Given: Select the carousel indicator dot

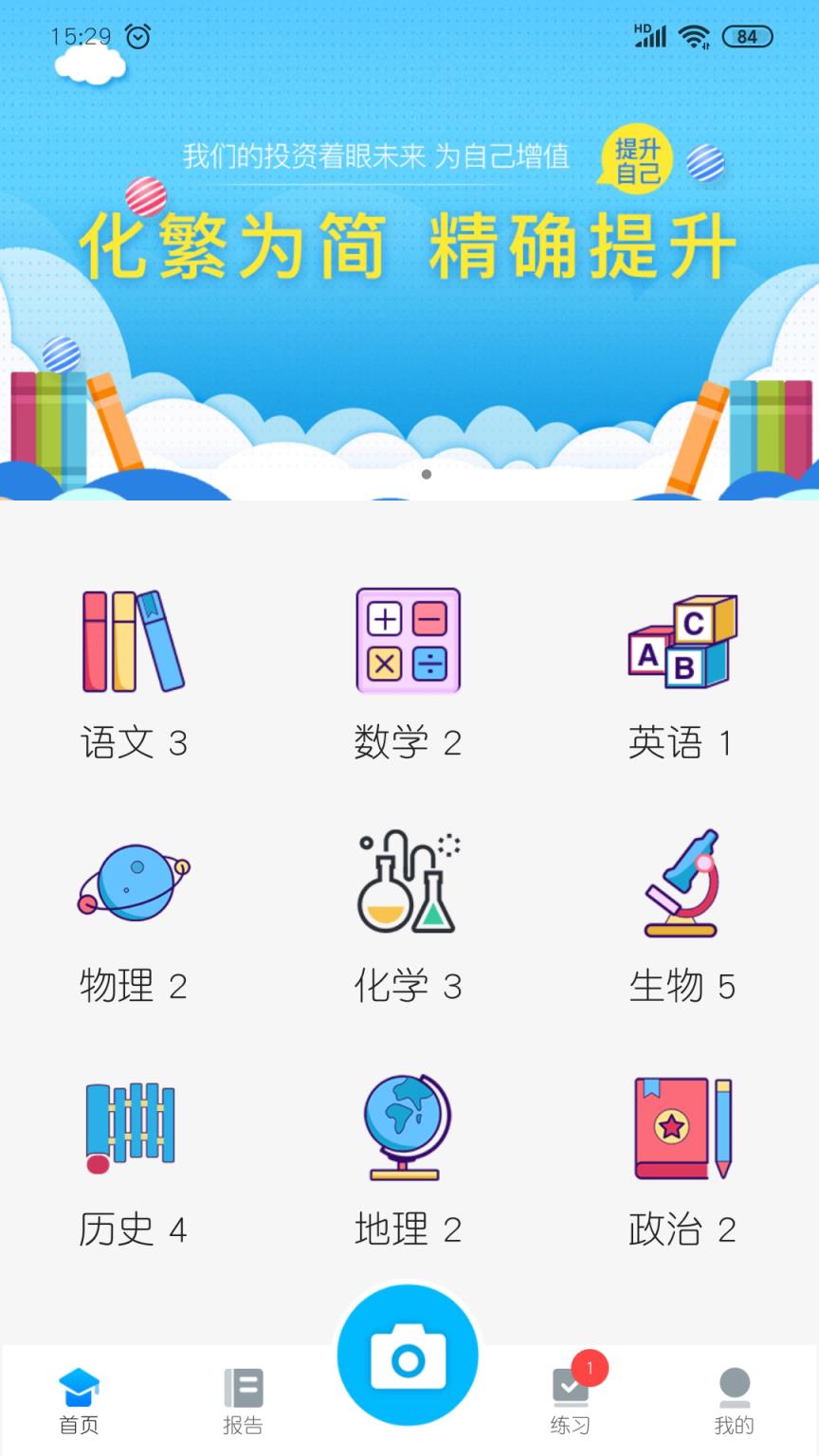Looking at the screenshot, I should click(426, 475).
